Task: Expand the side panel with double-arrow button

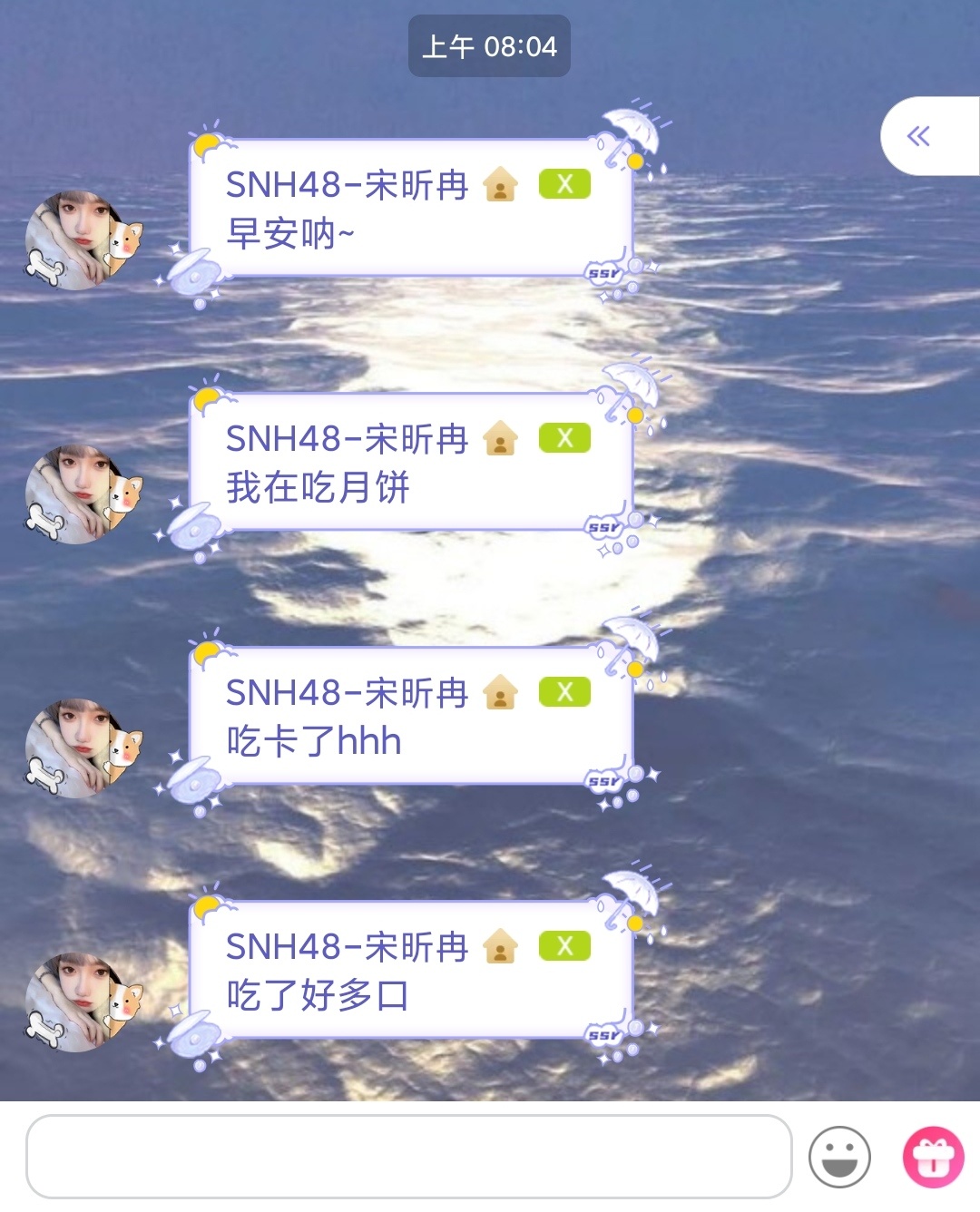Action: point(919,137)
